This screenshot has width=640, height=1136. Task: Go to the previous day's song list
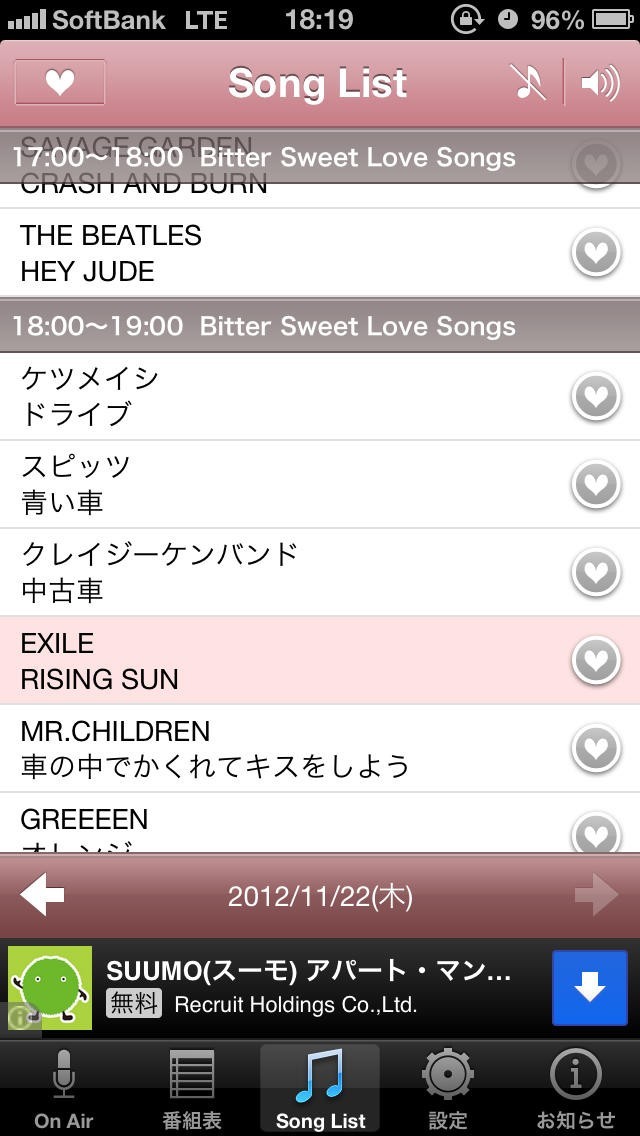coord(42,896)
